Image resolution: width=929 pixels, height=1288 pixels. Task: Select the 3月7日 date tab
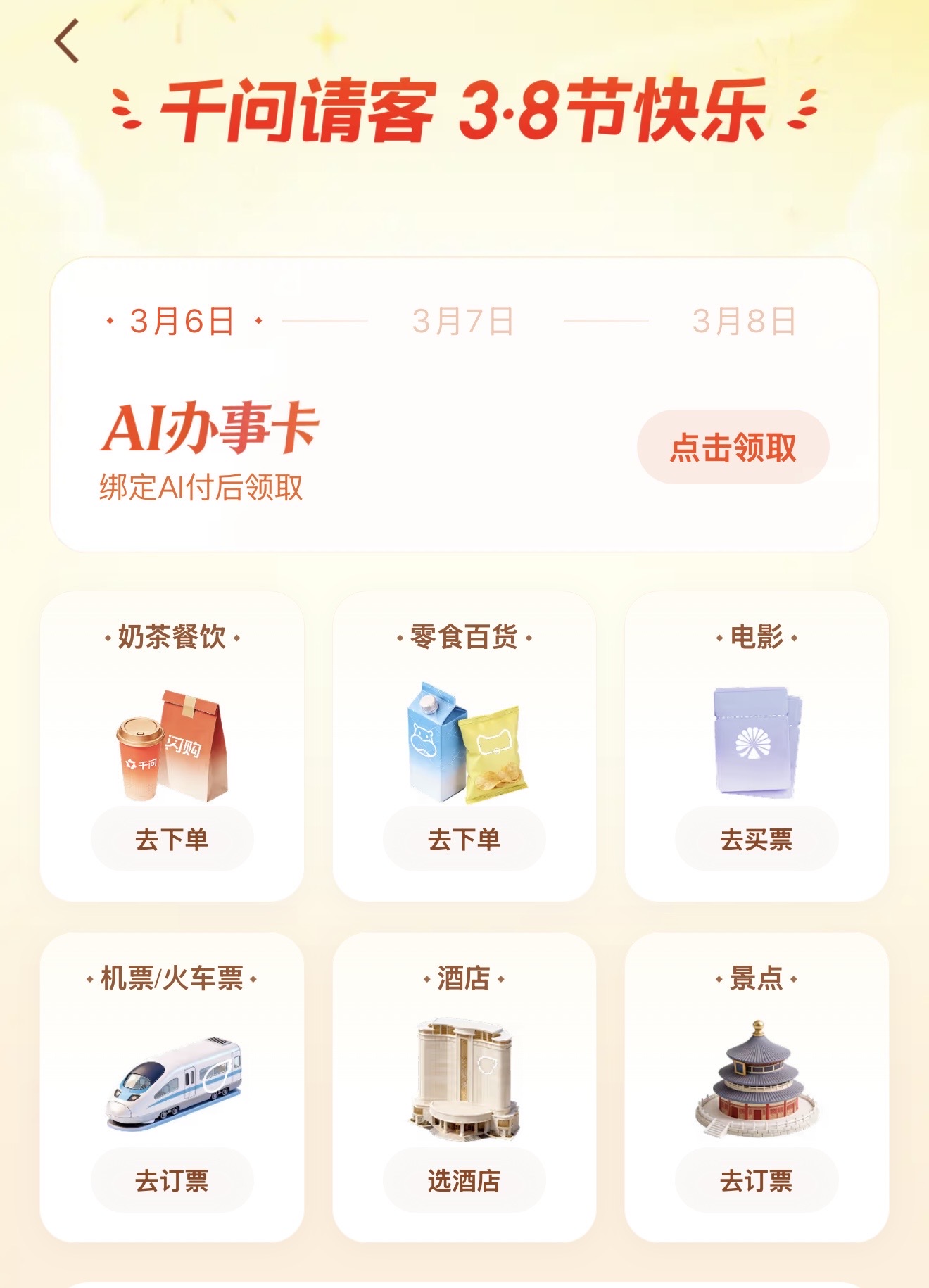click(463, 322)
